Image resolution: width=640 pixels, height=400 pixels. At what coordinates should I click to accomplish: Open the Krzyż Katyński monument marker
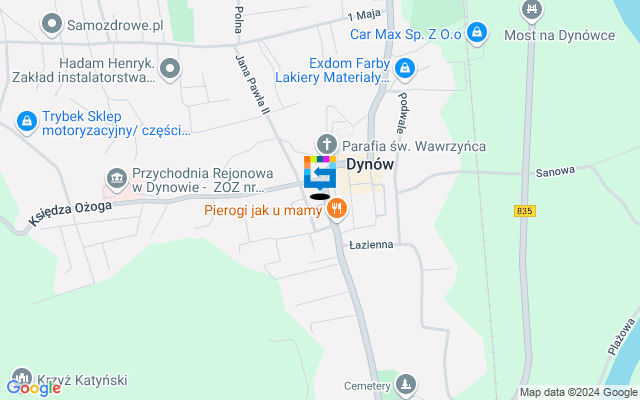19,380
